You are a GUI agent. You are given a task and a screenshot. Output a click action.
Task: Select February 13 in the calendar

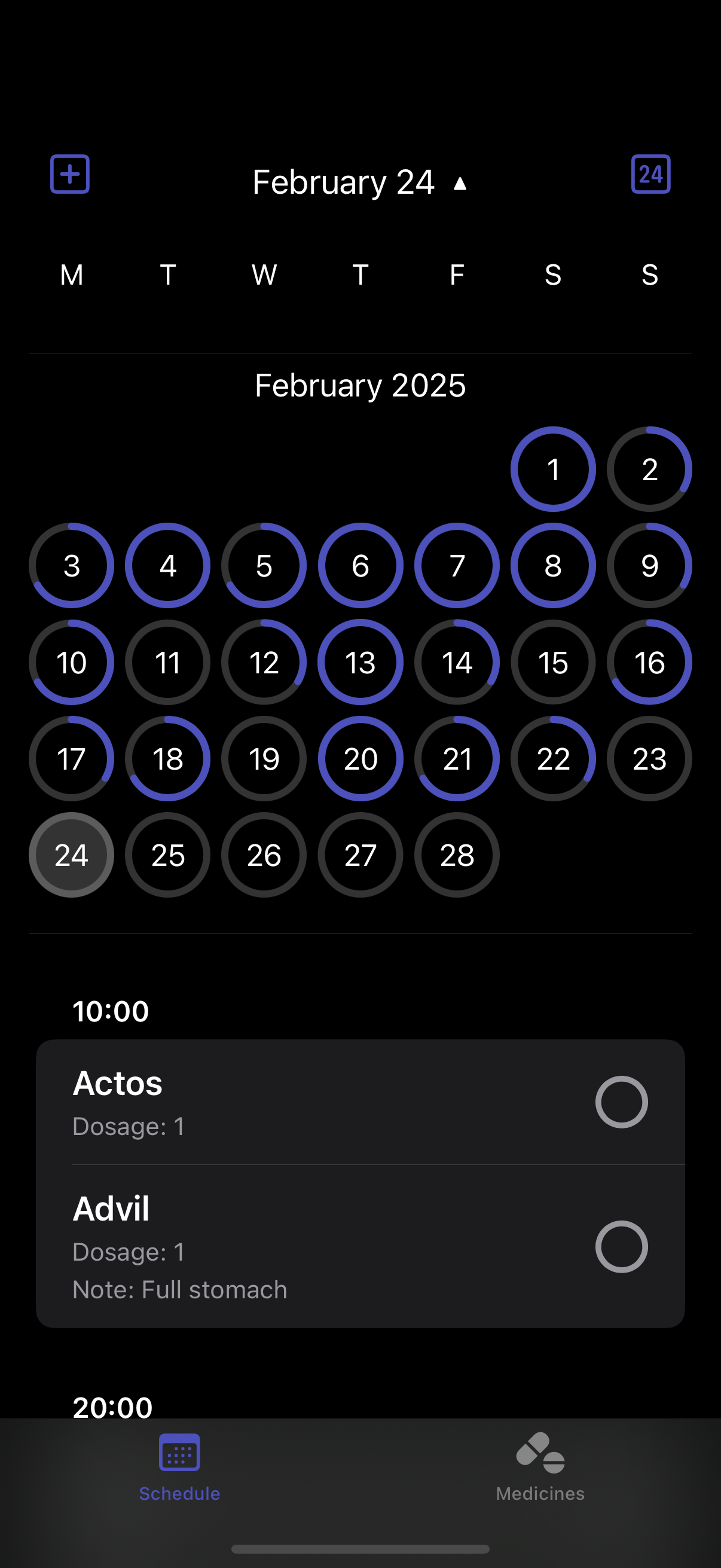[360, 662]
